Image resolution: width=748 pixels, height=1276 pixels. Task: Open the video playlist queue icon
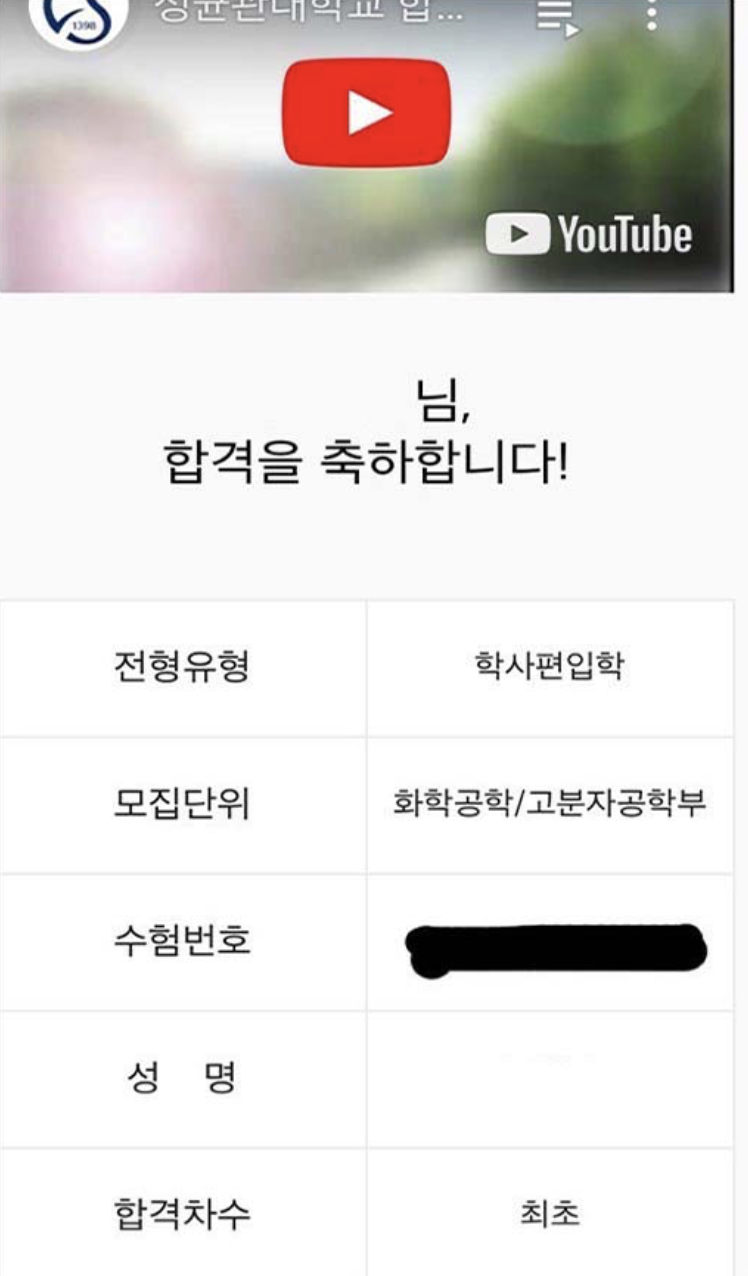pos(557,17)
